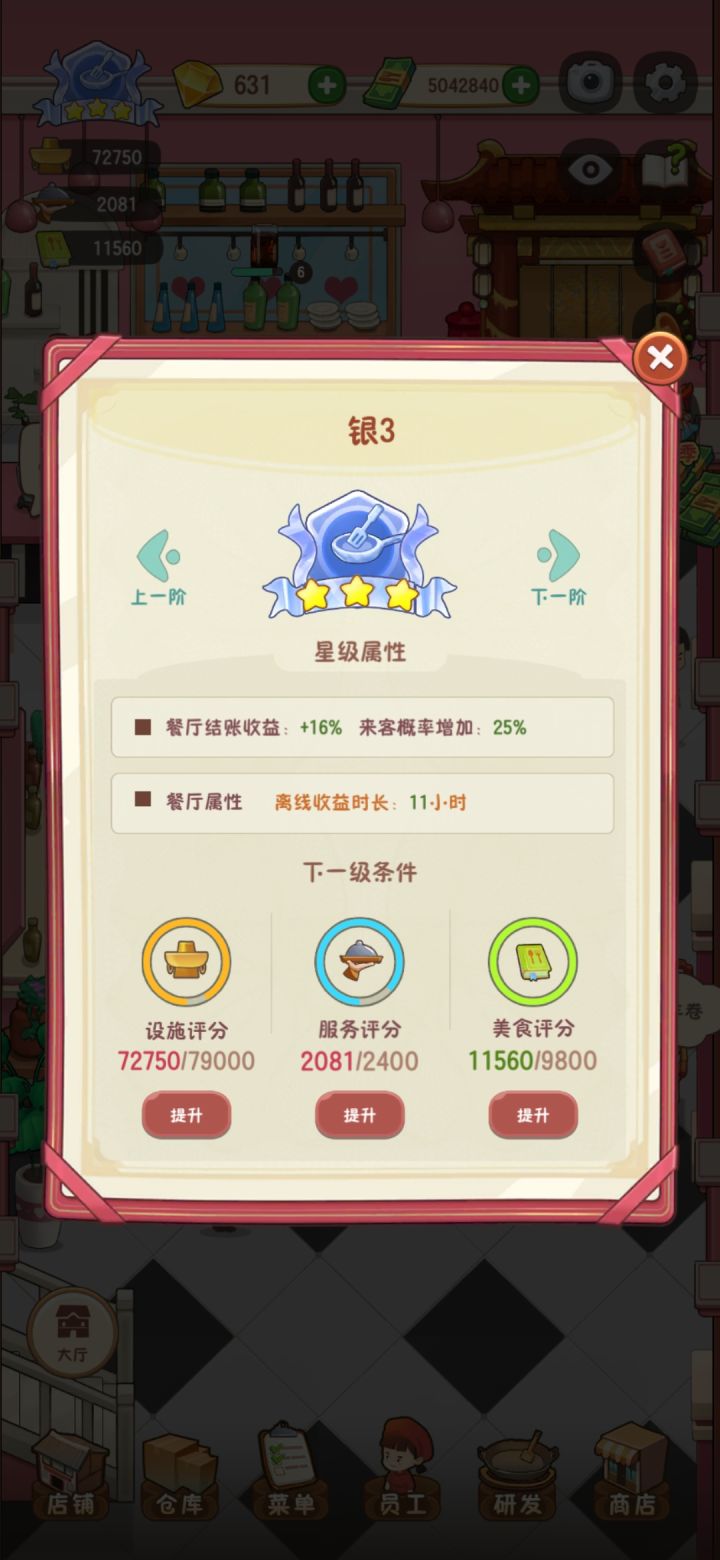The width and height of the screenshot is (720, 1560).
Task: Click the 设施评分 facility trophy icon
Action: (186, 960)
